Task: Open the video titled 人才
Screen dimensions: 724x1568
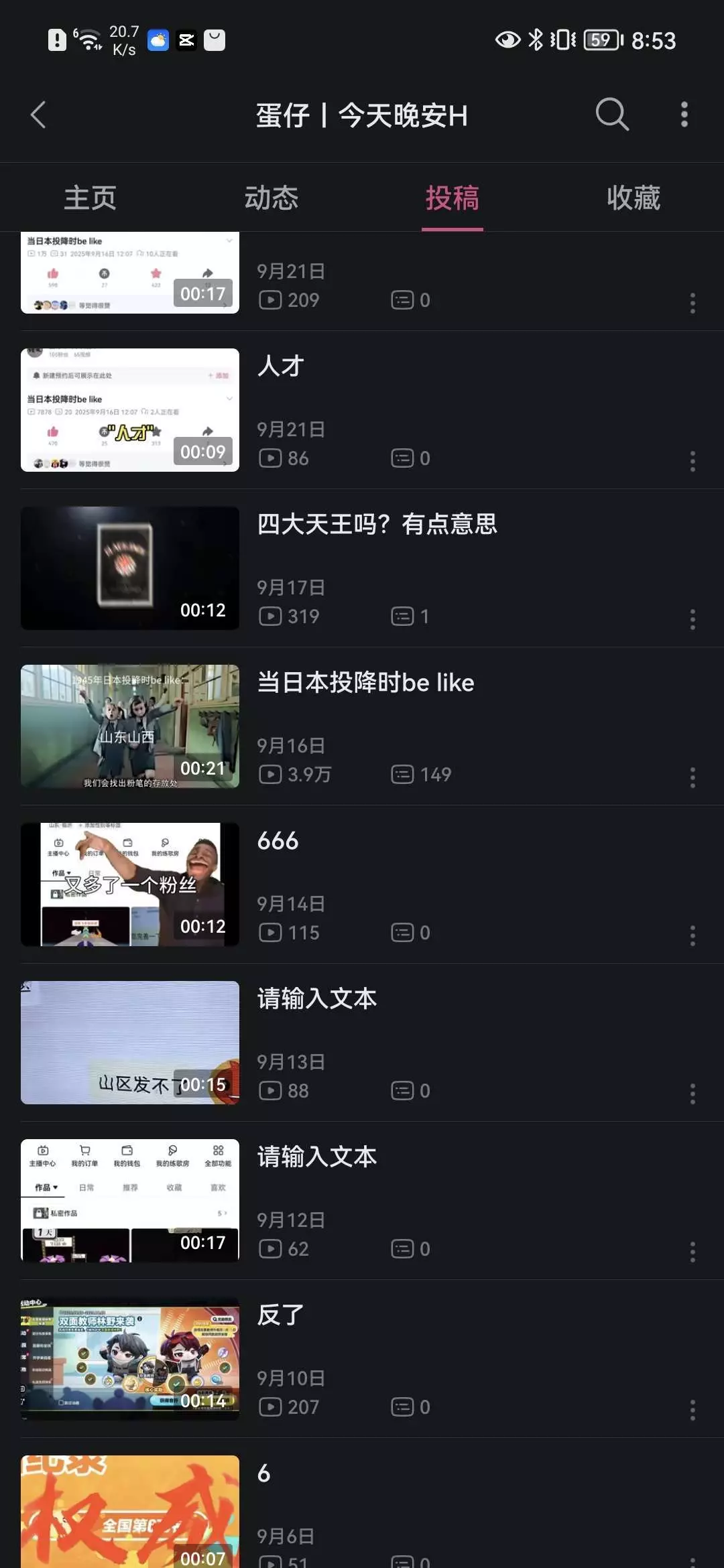Action: point(130,410)
